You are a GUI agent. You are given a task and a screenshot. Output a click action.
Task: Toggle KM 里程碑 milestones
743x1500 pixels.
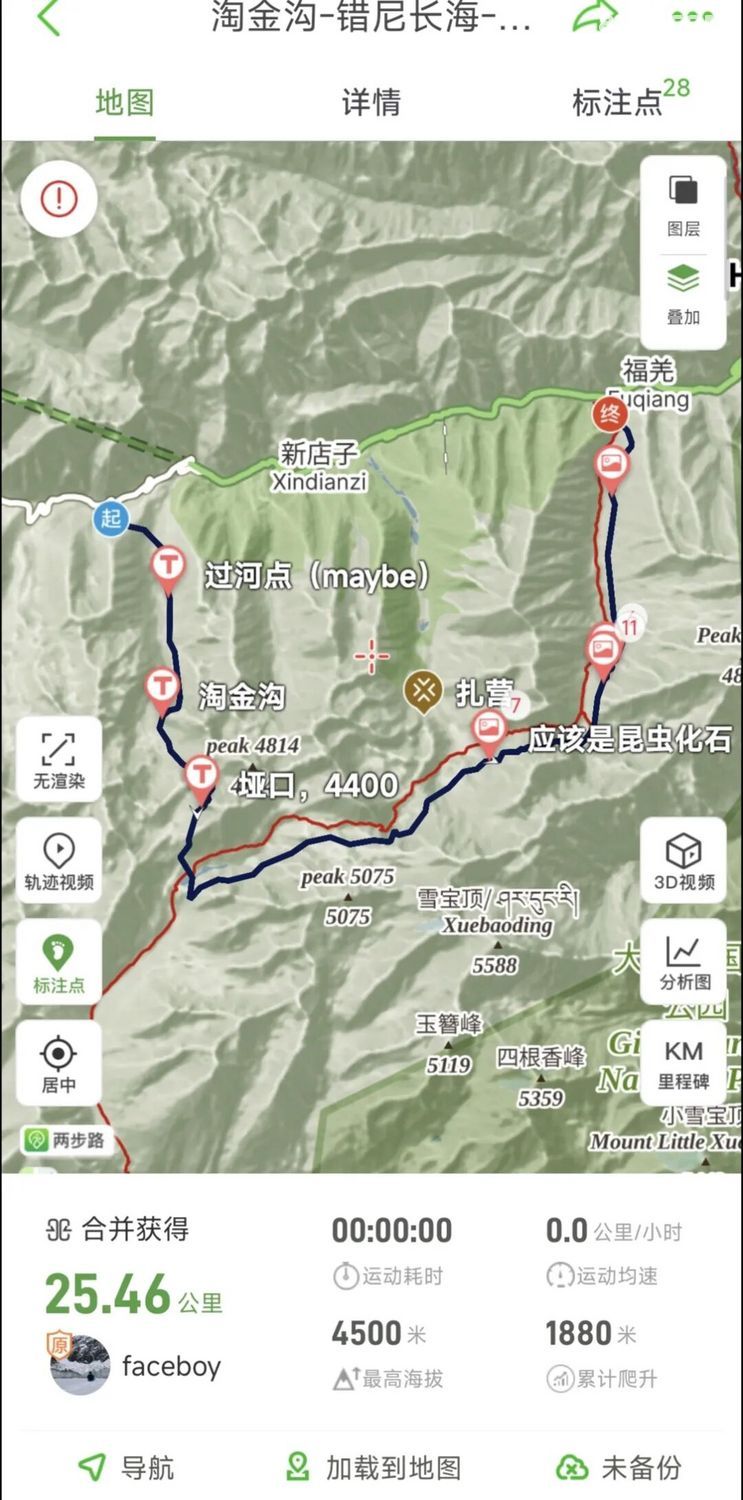[x=684, y=1063]
